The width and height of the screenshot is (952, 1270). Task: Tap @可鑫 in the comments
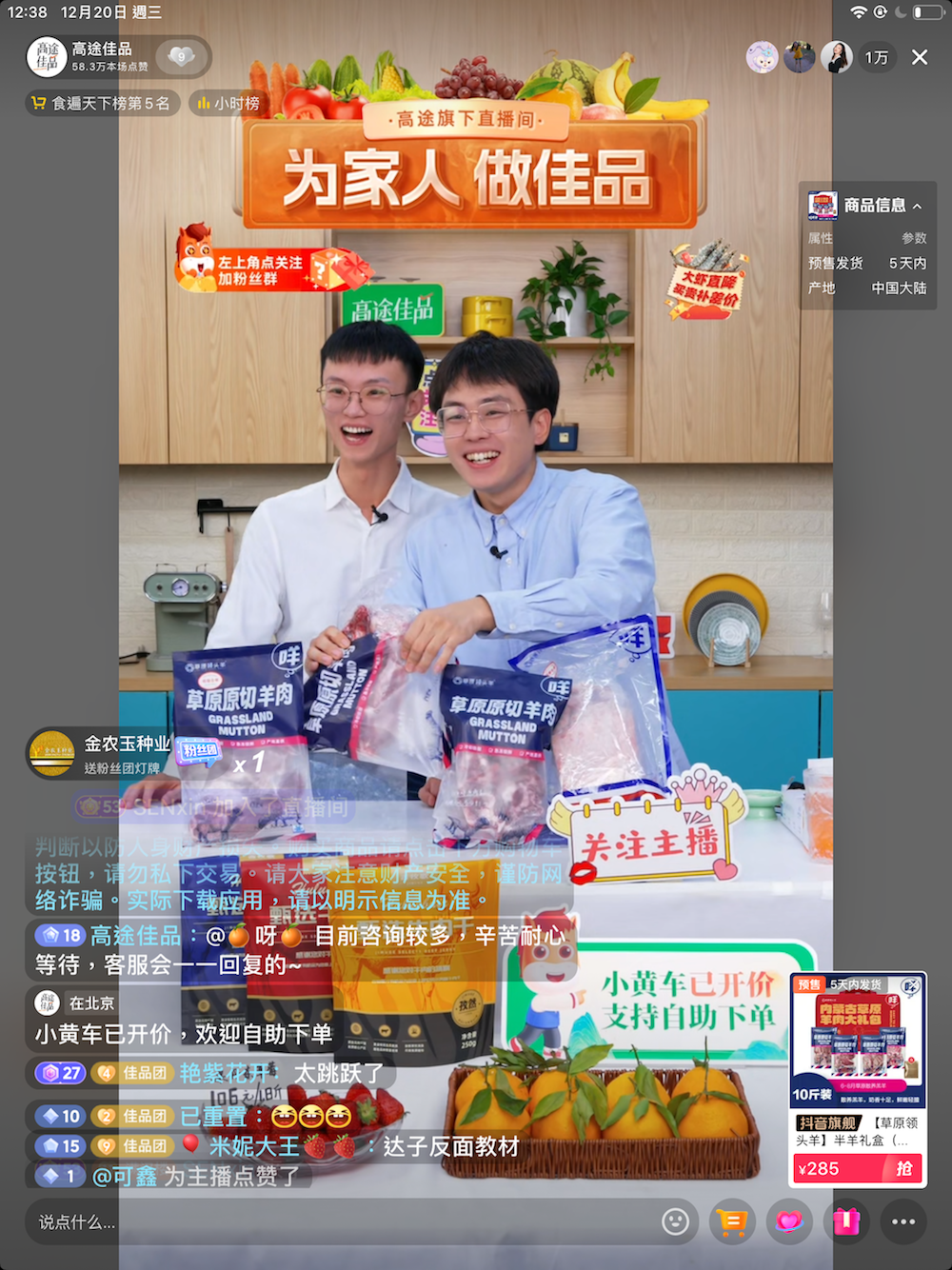point(124,1177)
